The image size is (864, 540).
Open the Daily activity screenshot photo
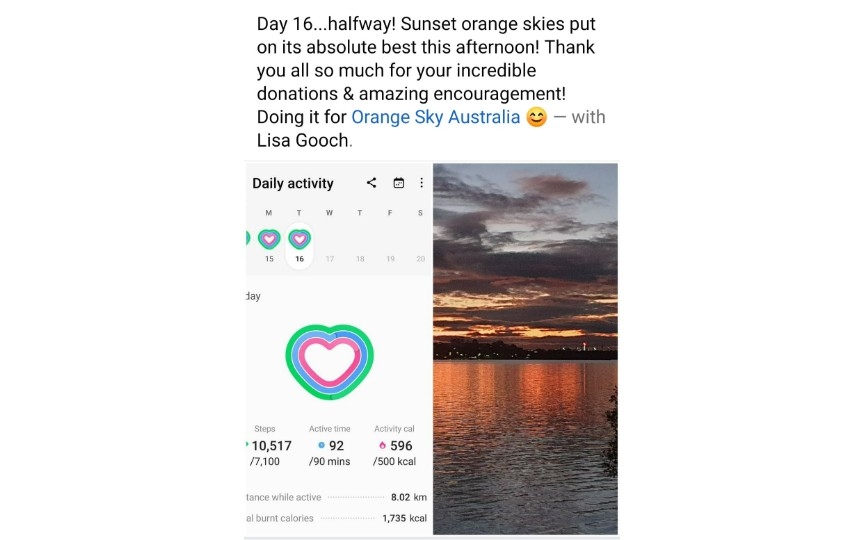[x=338, y=348]
